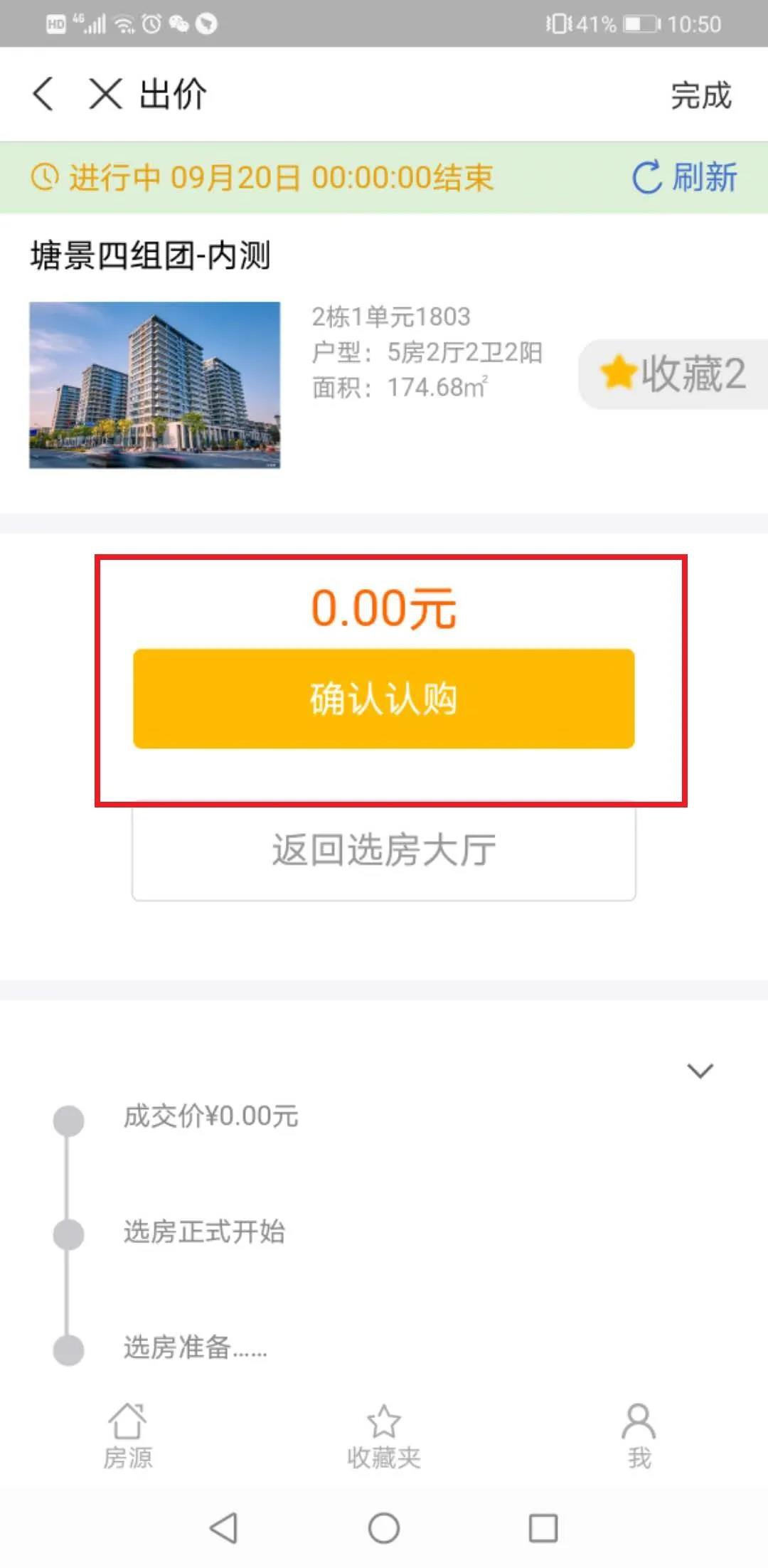The image size is (768, 1568).
Task: Open the property building photo
Action: tap(154, 385)
